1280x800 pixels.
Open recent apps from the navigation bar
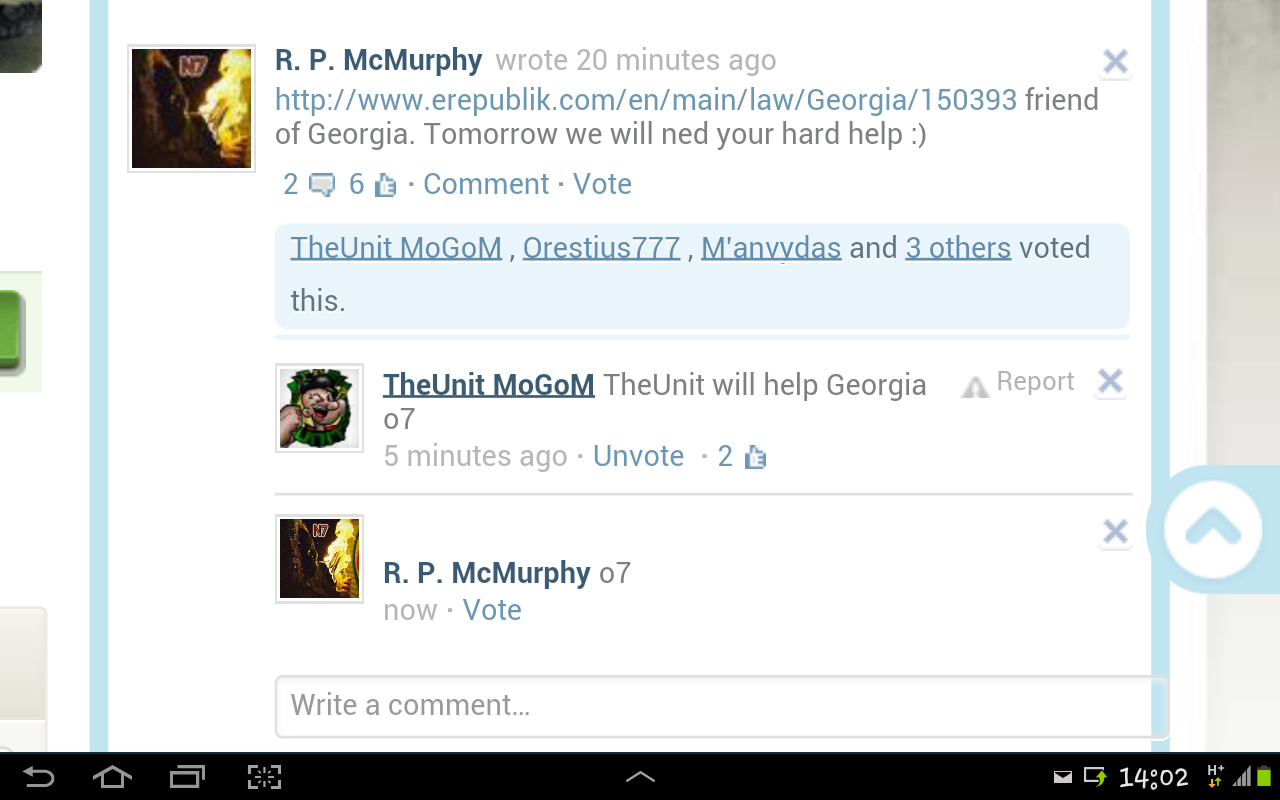coord(187,777)
